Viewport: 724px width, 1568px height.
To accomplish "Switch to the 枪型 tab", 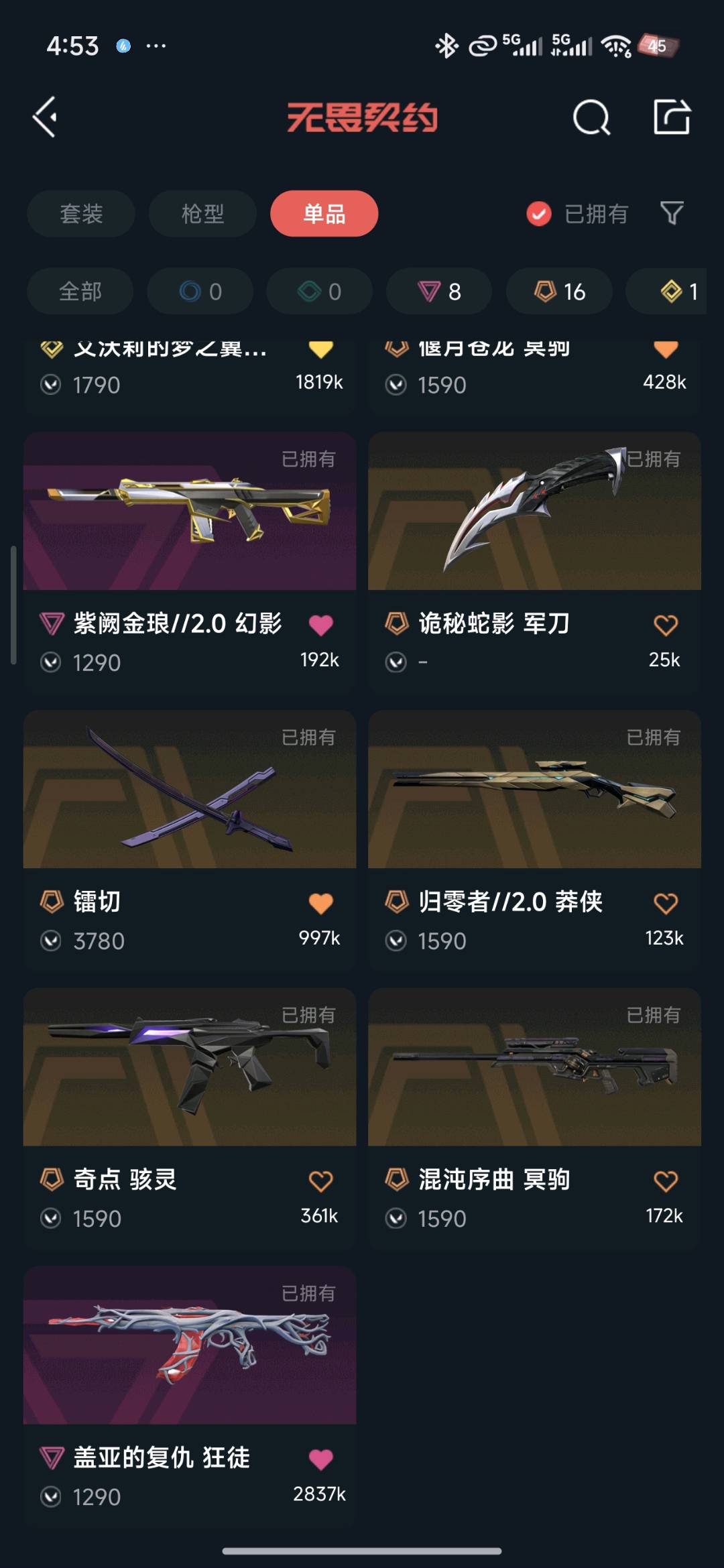I will (202, 214).
